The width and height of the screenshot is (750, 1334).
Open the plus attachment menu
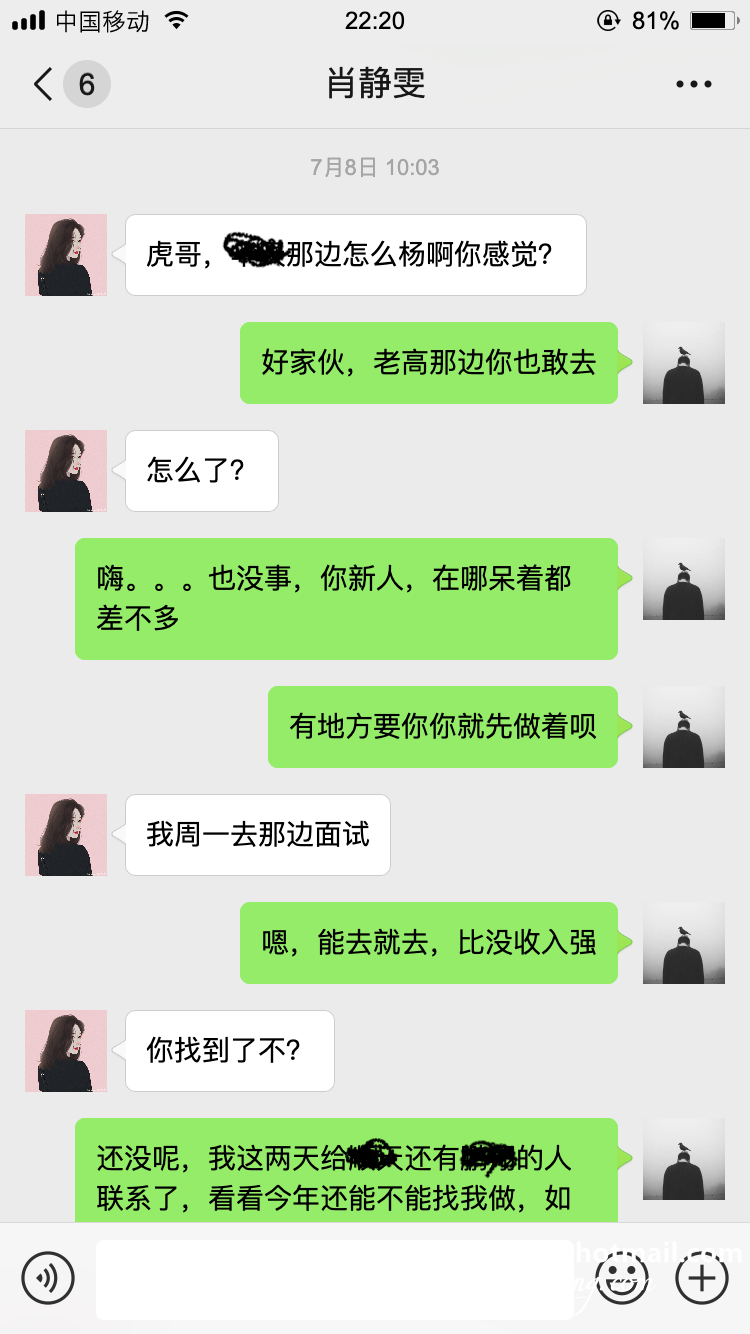pyautogui.click(x=702, y=1278)
